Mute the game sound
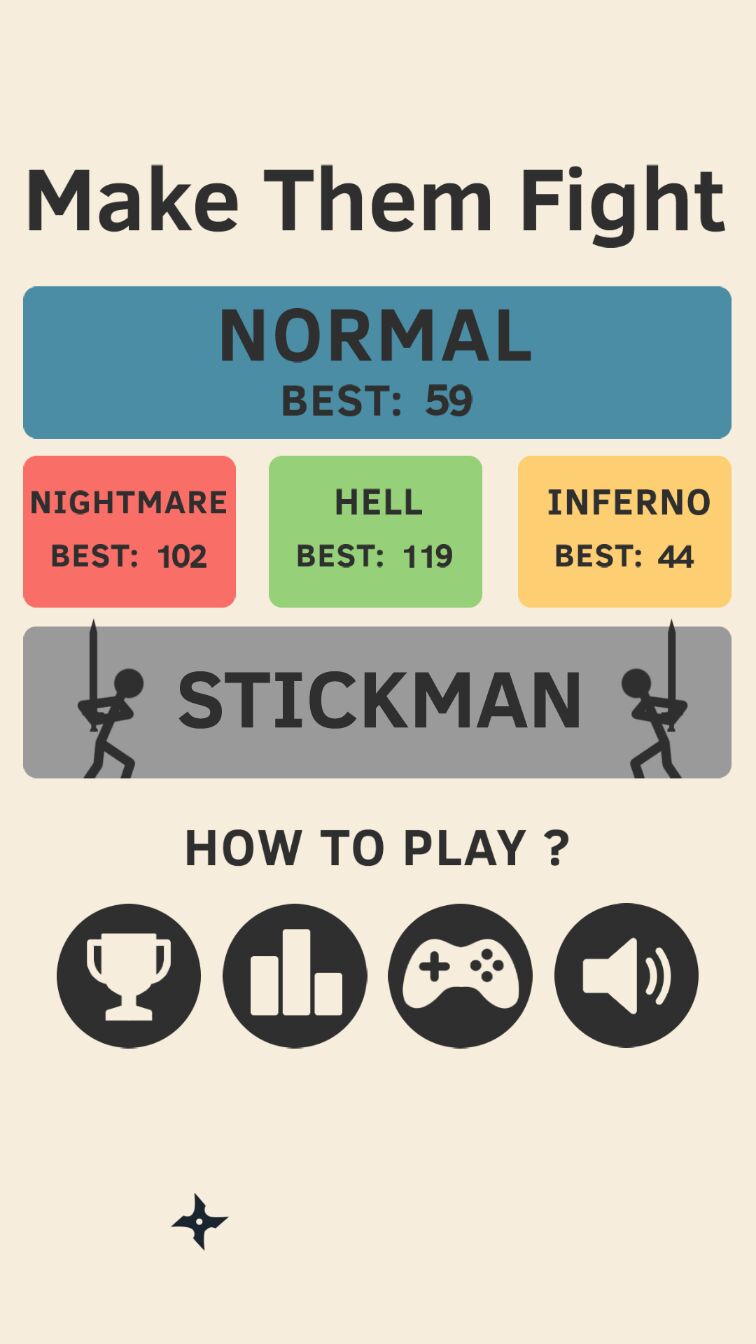The image size is (756, 1344). 626,975
